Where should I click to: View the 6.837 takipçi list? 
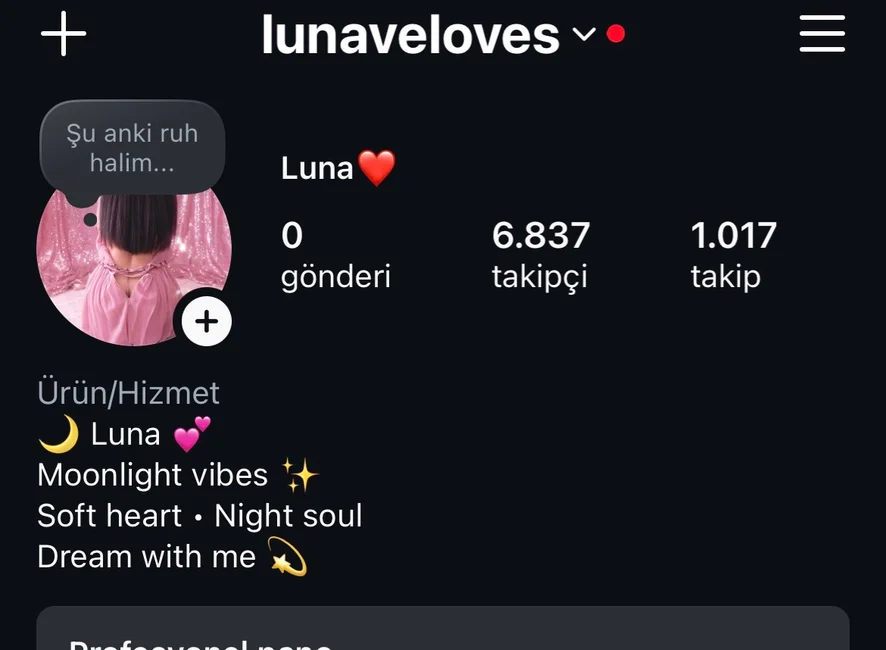click(x=541, y=255)
